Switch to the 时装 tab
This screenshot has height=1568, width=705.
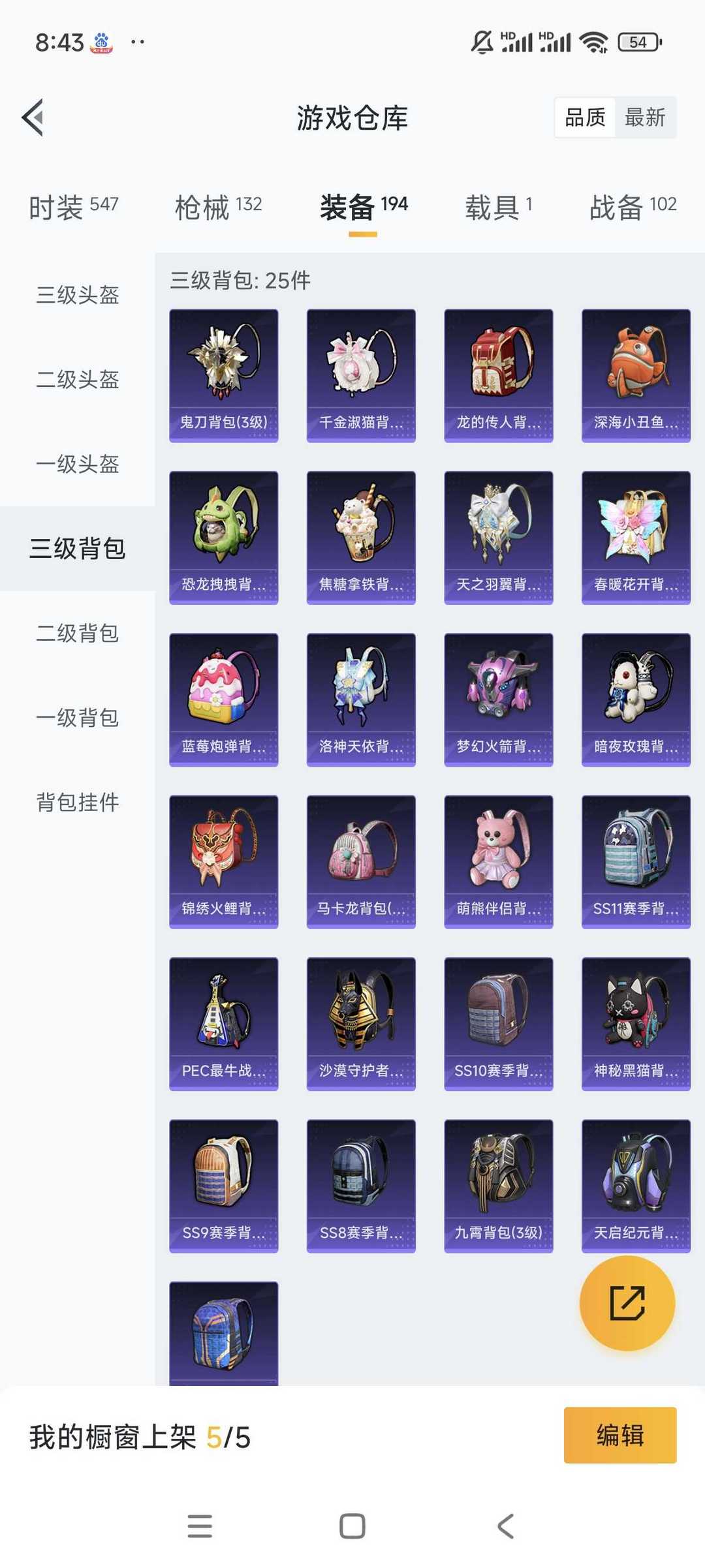73,208
